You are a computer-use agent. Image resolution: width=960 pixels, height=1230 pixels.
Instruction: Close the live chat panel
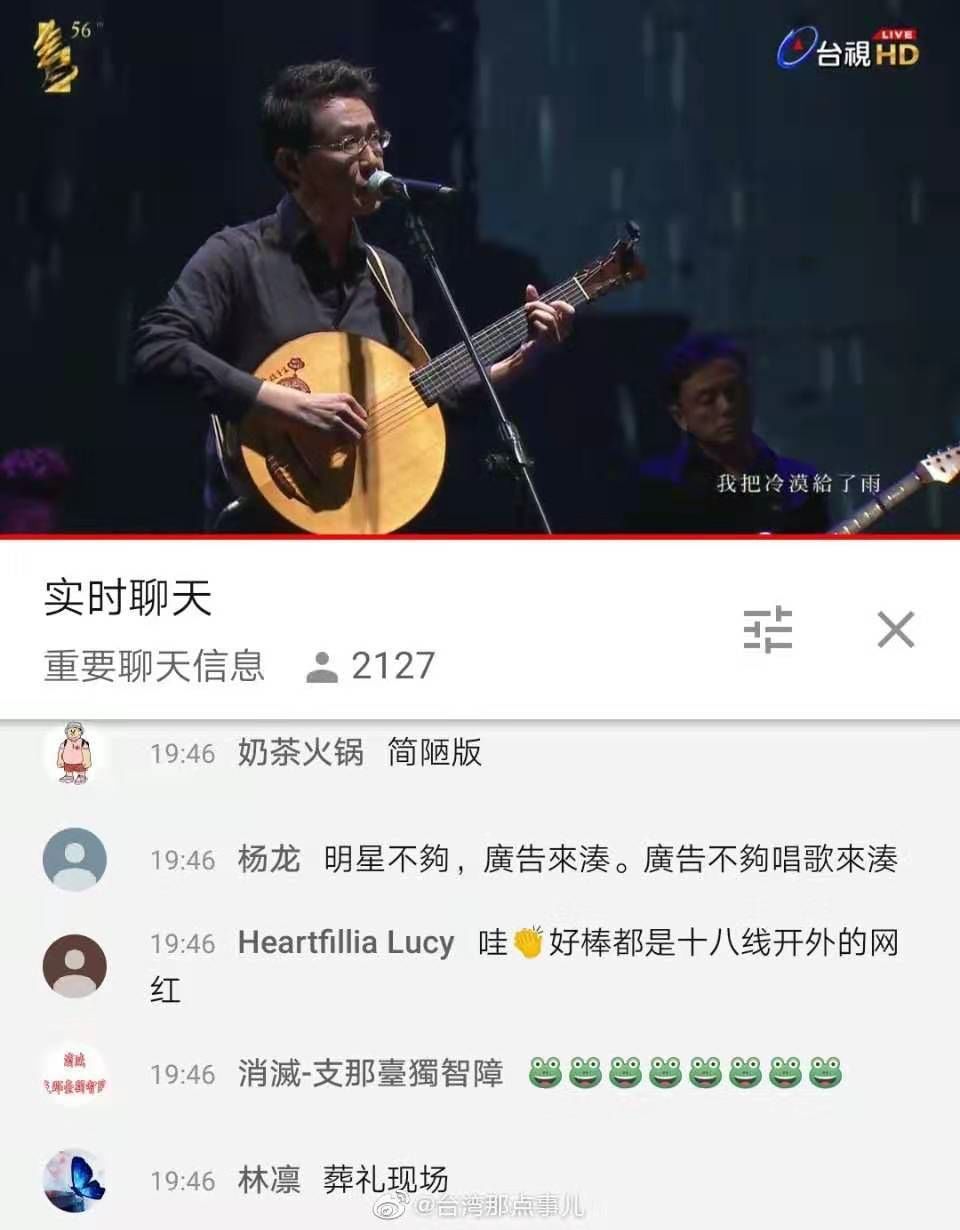[x=895, y=630]
